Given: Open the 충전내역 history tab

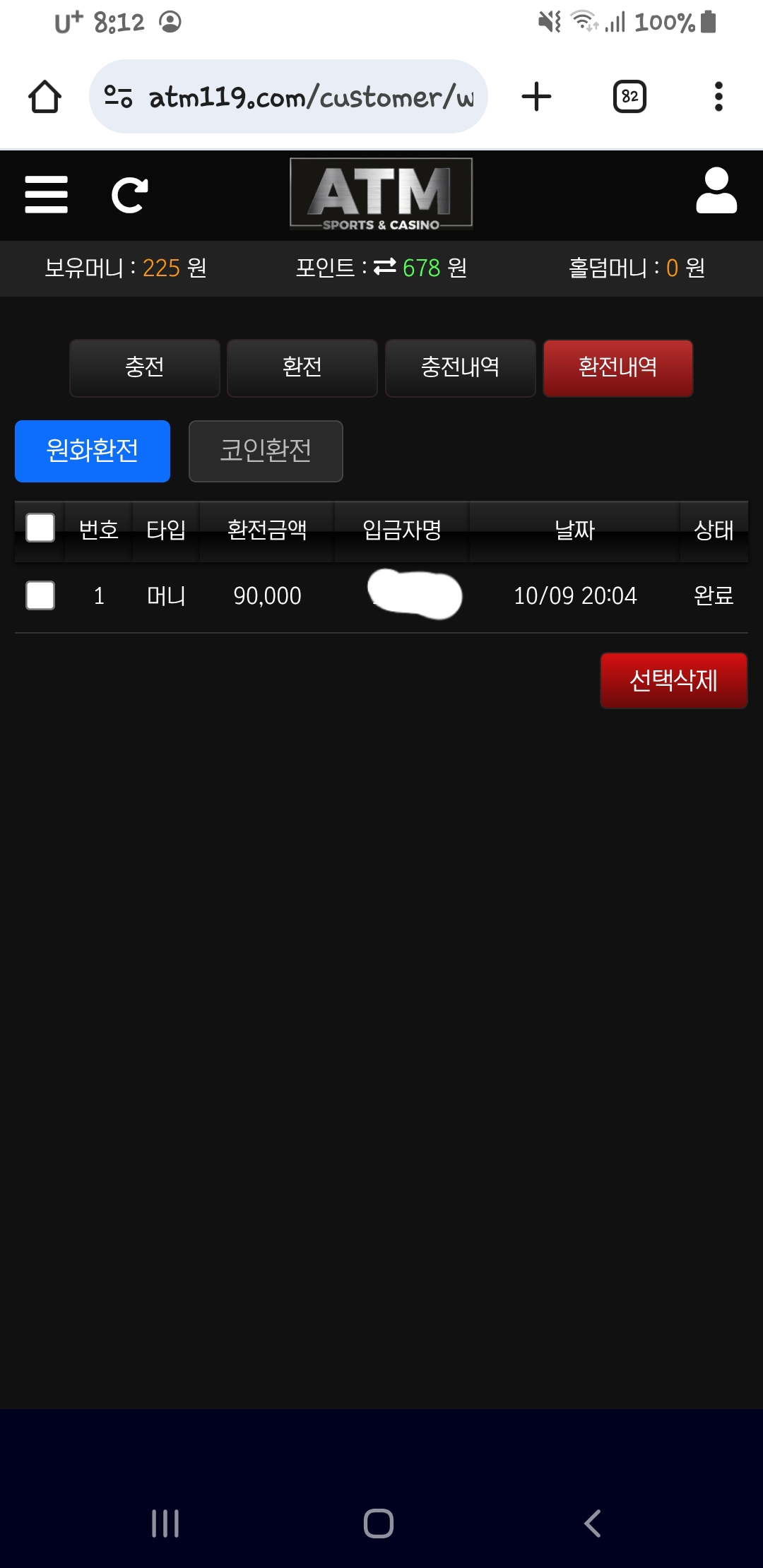Looking at the screenshot, I should pyautogui.click(x=460, y=368).
